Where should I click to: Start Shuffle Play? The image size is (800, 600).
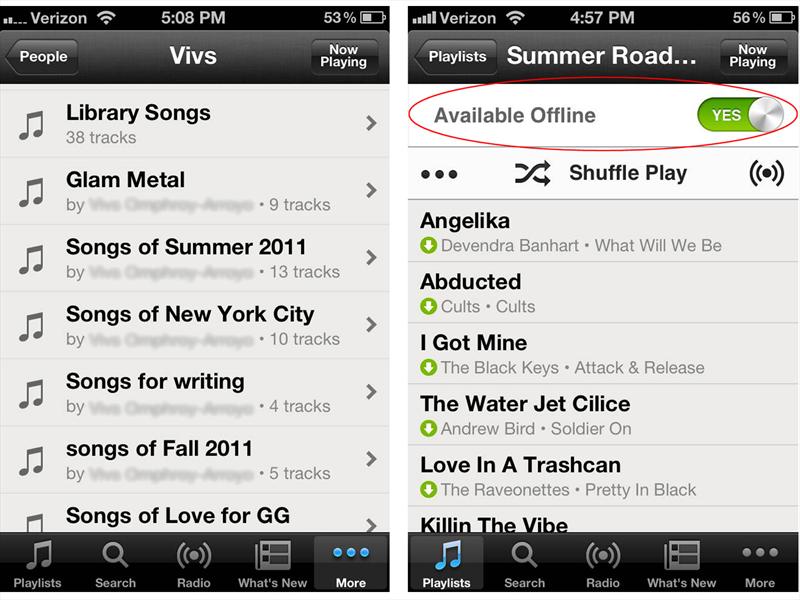(x=601, y=173)
